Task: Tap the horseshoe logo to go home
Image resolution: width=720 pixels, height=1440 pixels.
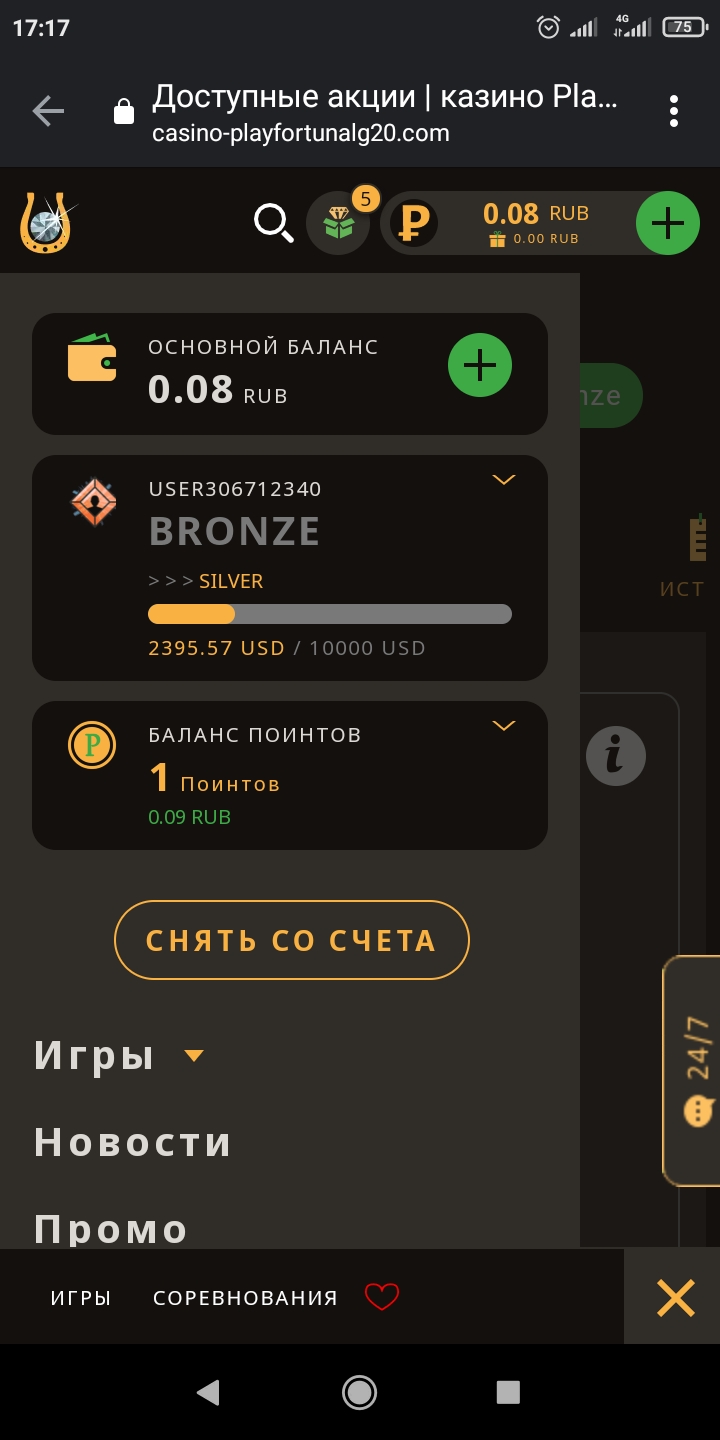Action: tap(46, 222)
